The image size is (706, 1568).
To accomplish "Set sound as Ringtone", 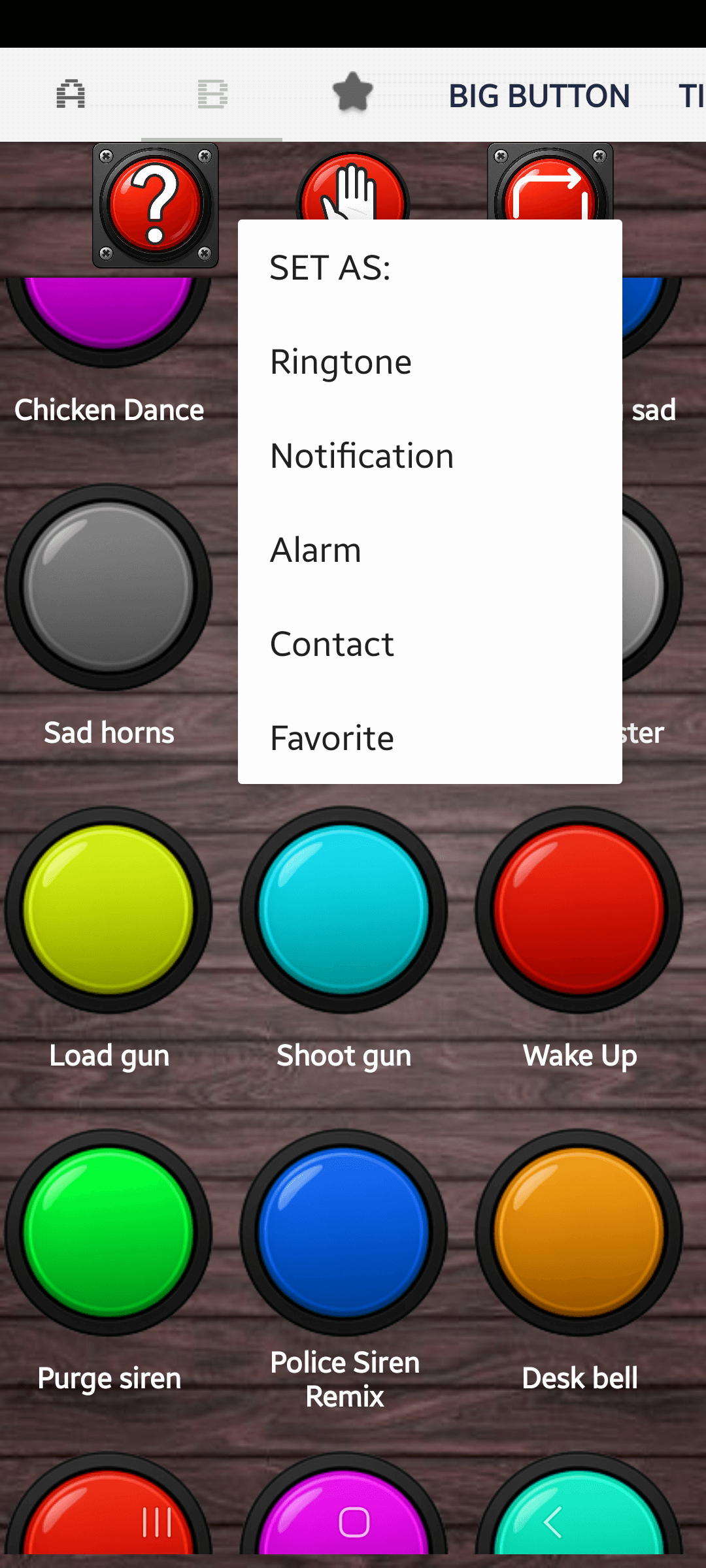I will click(x=341, y=362).
